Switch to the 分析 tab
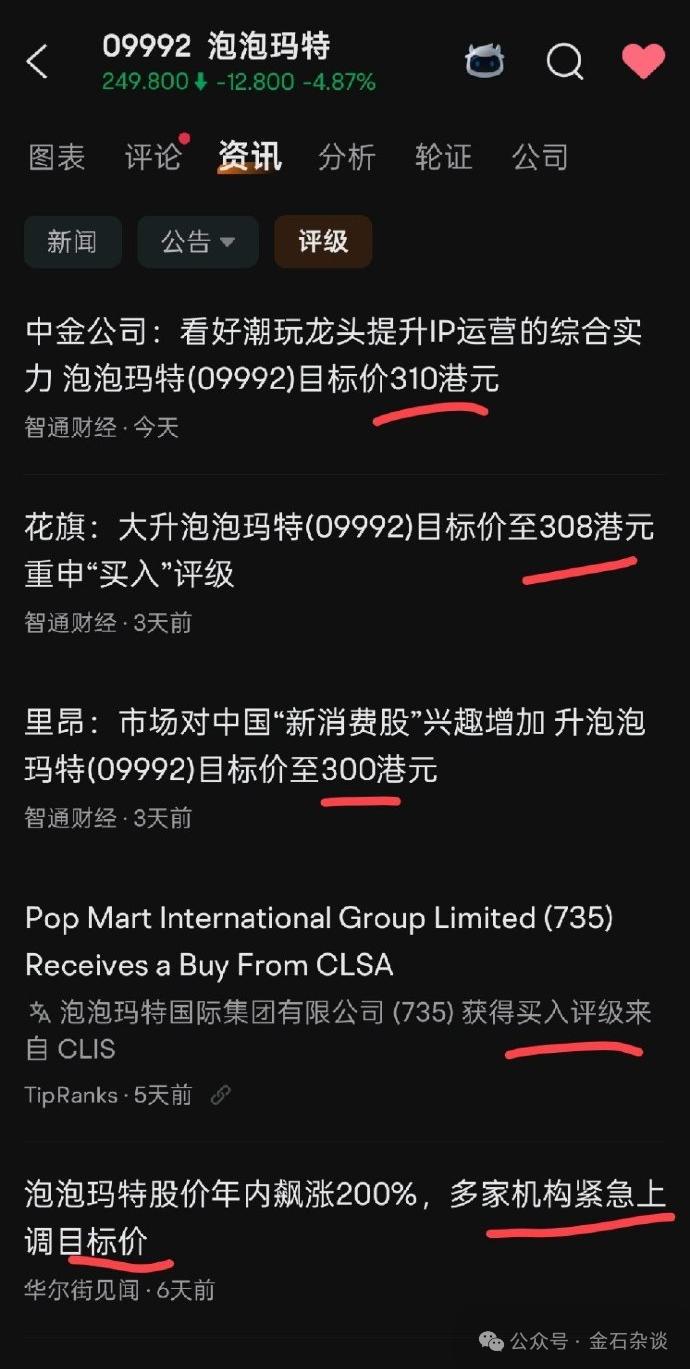 (347, 157)
